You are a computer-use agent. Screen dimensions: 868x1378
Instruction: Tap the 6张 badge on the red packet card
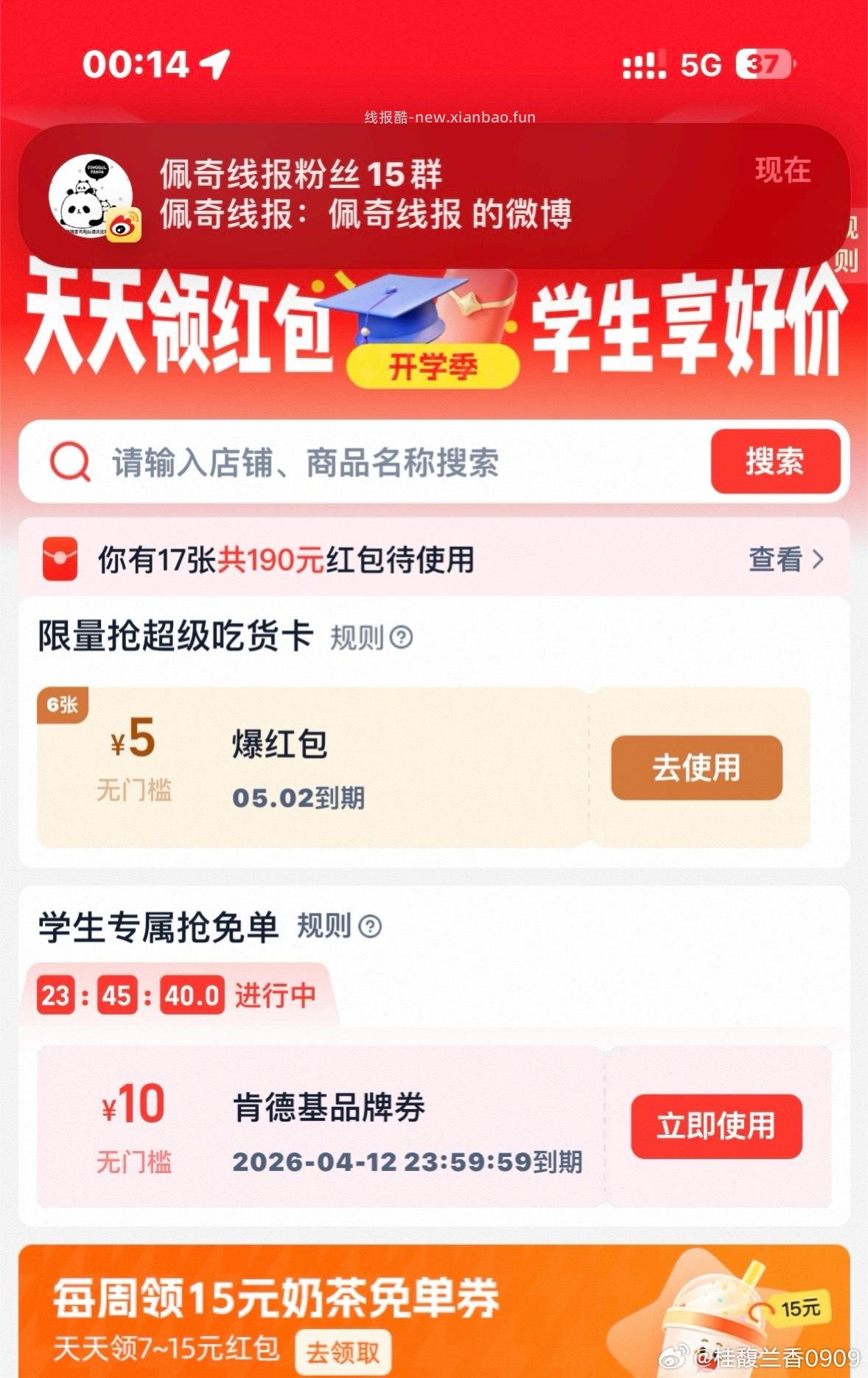63,705
